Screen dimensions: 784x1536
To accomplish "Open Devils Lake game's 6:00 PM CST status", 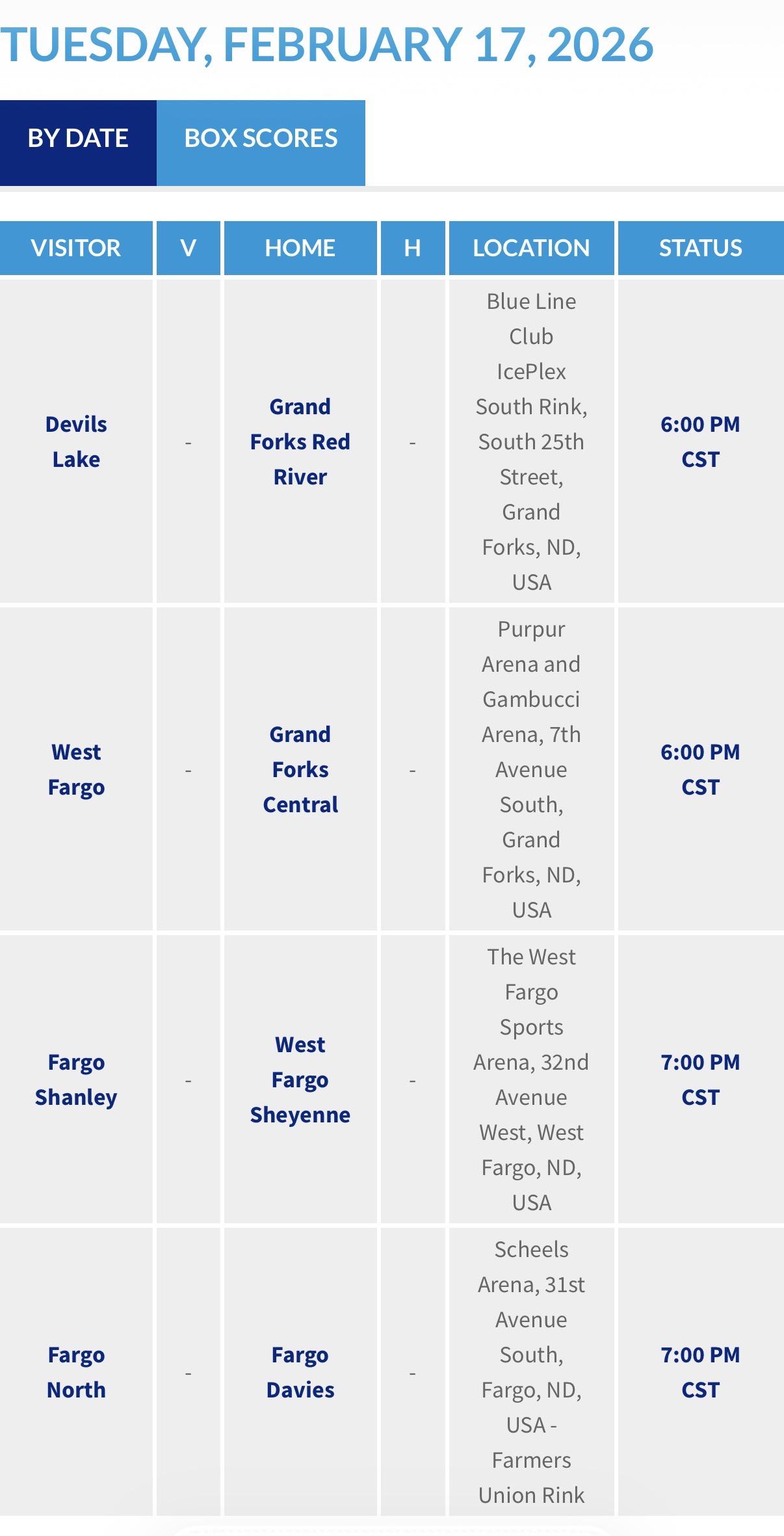I will point(700,442).
